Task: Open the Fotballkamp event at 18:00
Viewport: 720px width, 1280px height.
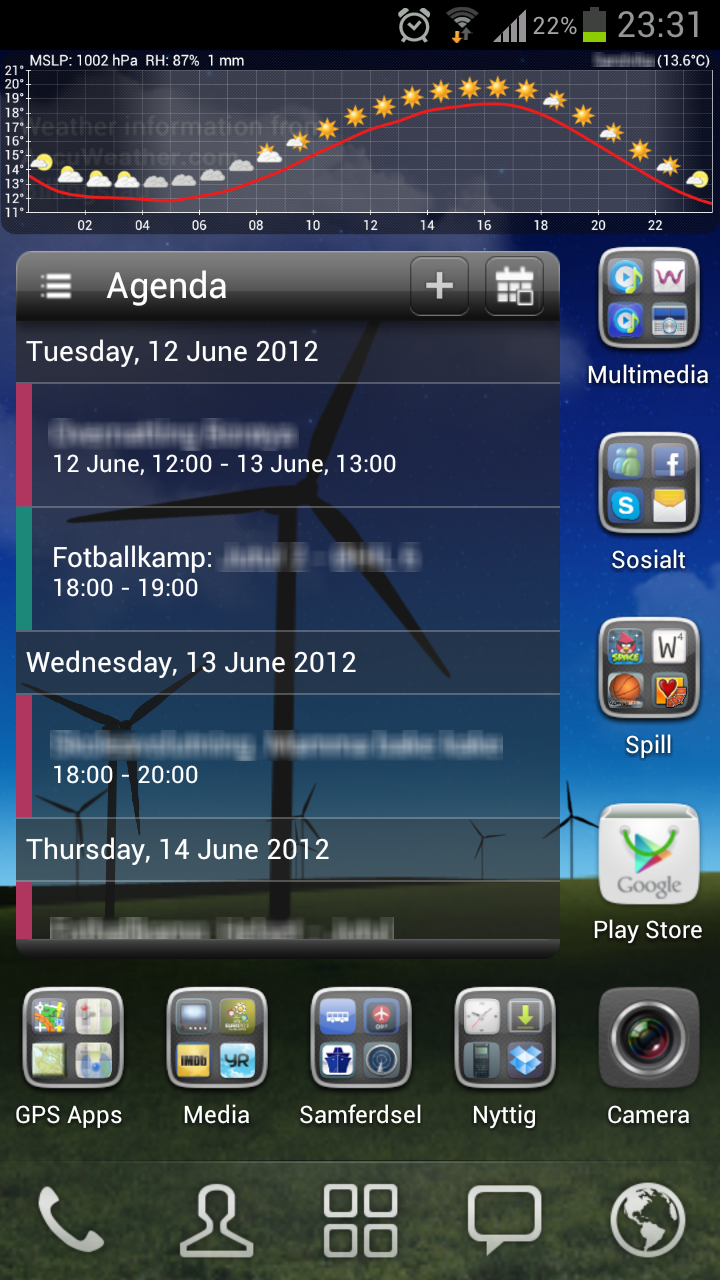Action: point(288,569)
